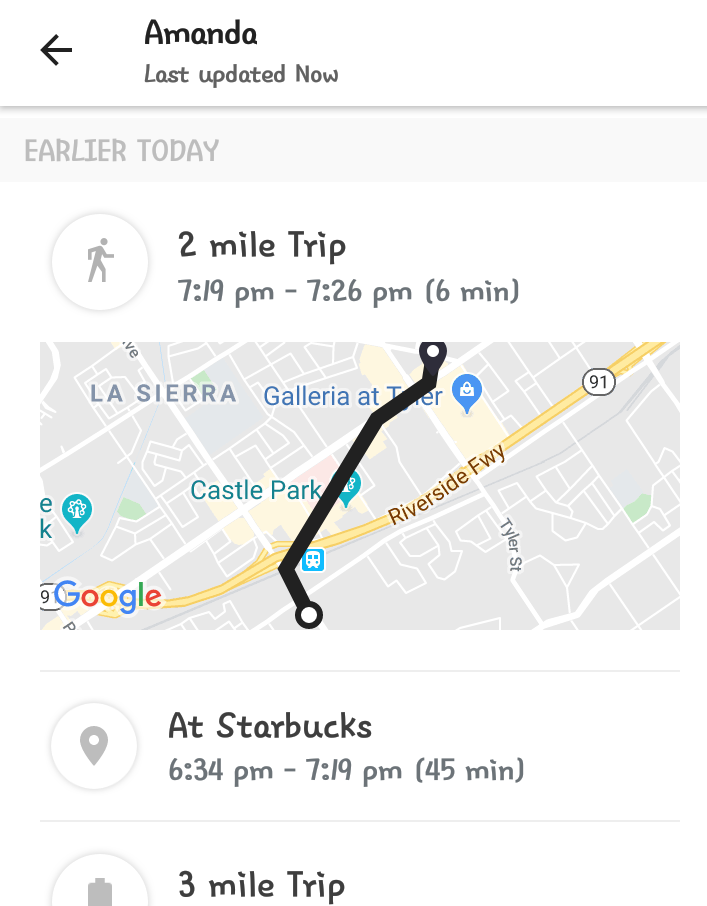Go back using the arrow icon
The height and width of the screenshot is (906, 707).
(x=56, y=50)
